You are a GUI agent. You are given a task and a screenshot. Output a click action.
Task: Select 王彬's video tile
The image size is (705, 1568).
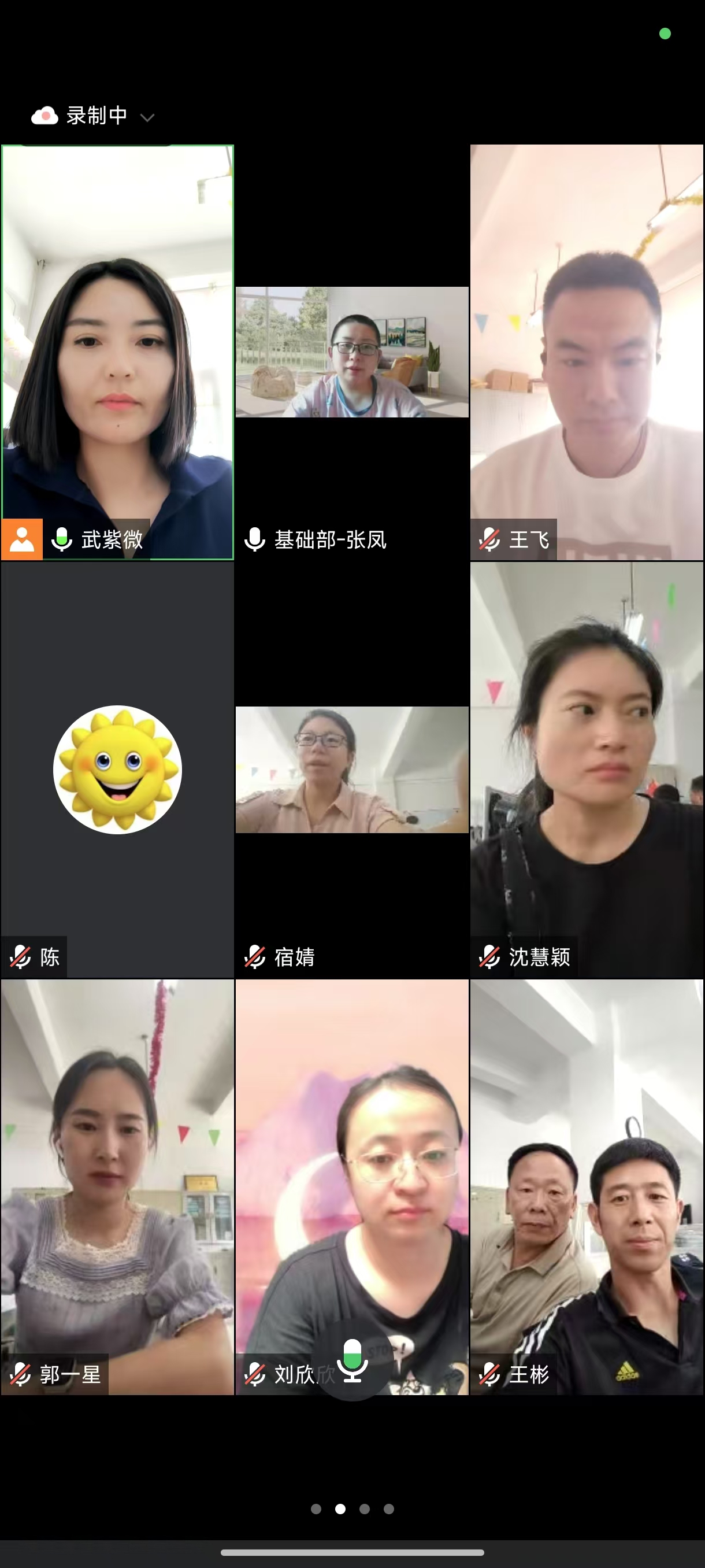click(587, 1187)
